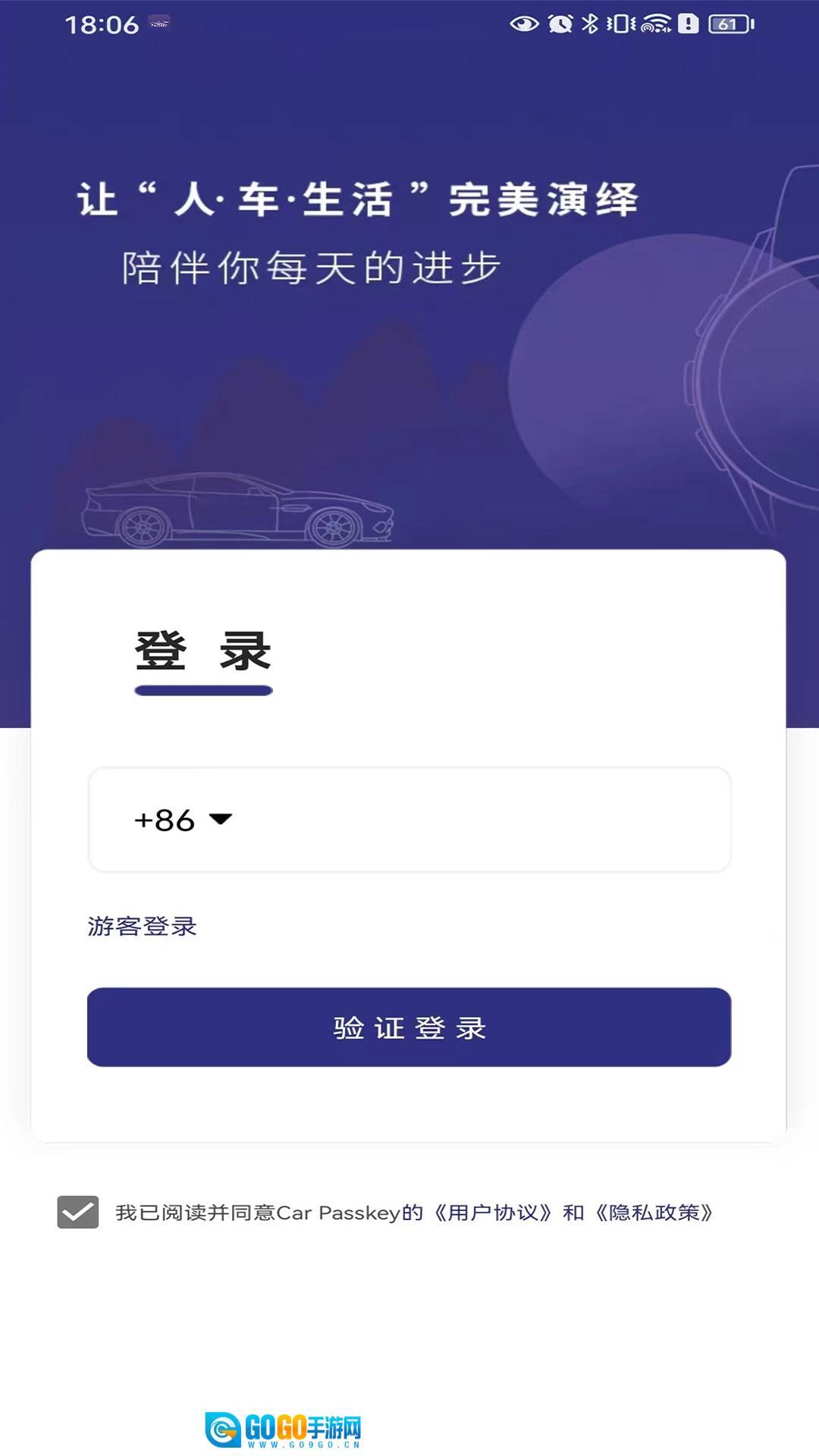The width and height of the screenshot is (819, 1456).
Task: Tap the alarm clock icon in status bar
Action: point(559,24)
